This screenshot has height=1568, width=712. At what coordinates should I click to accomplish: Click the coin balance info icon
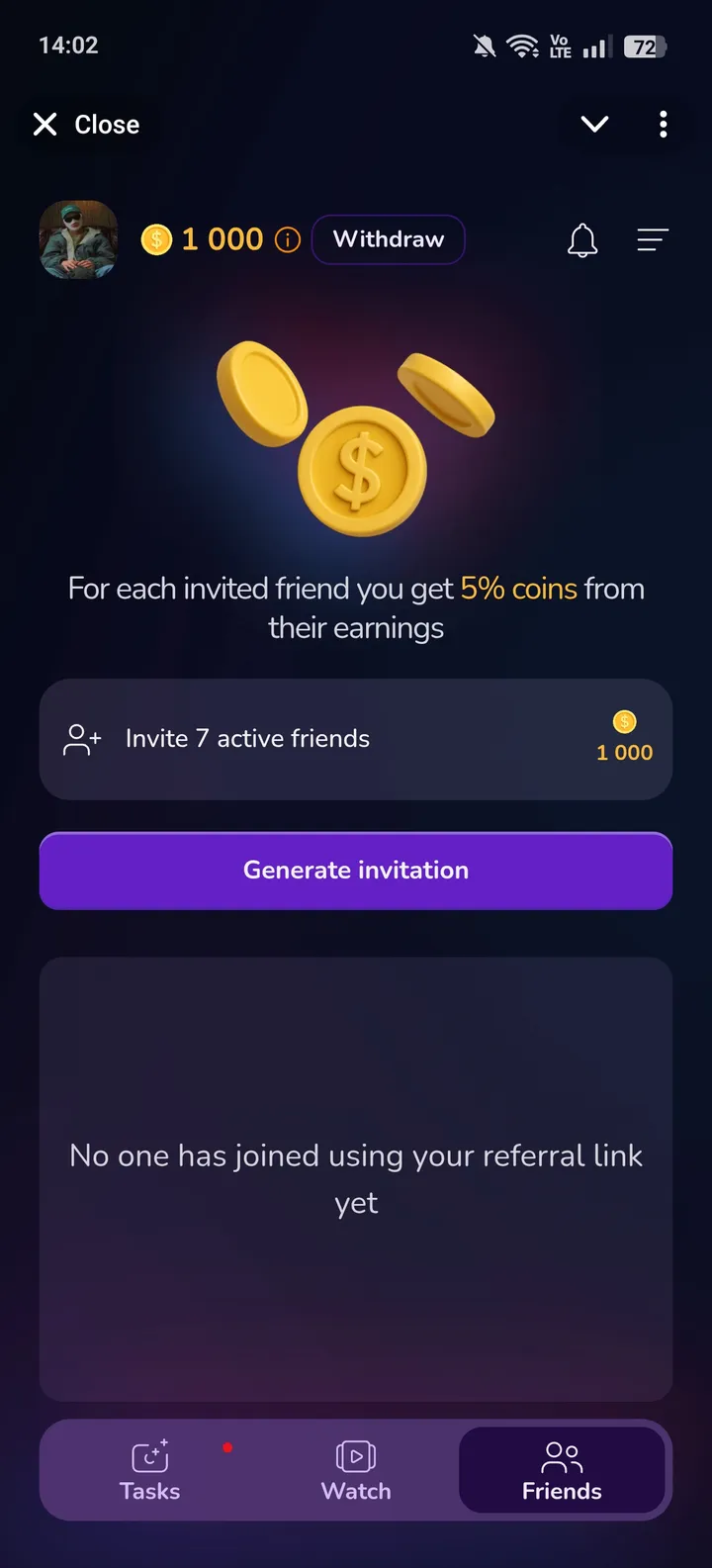pyautogui.click(x=287, y=239)
